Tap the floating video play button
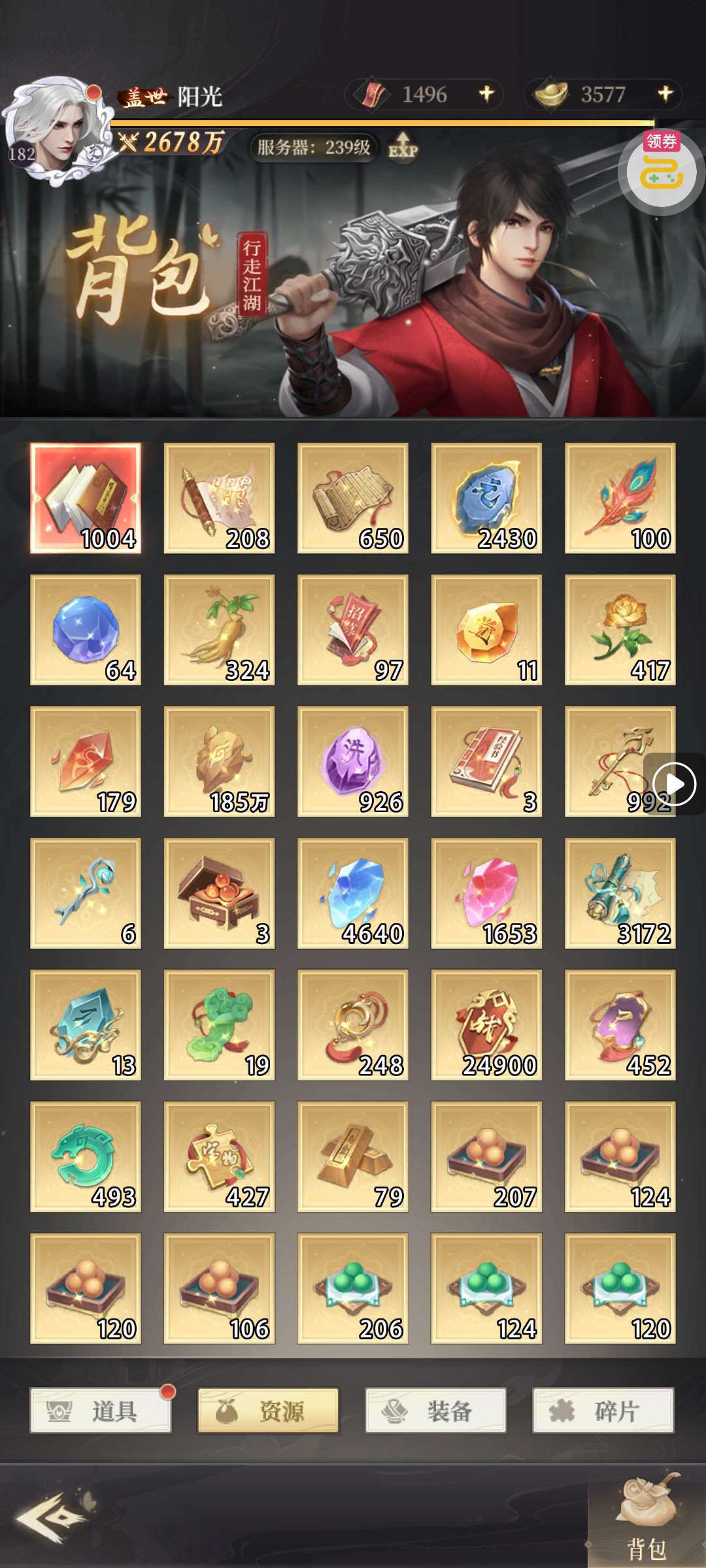 (x=675, y=784)
